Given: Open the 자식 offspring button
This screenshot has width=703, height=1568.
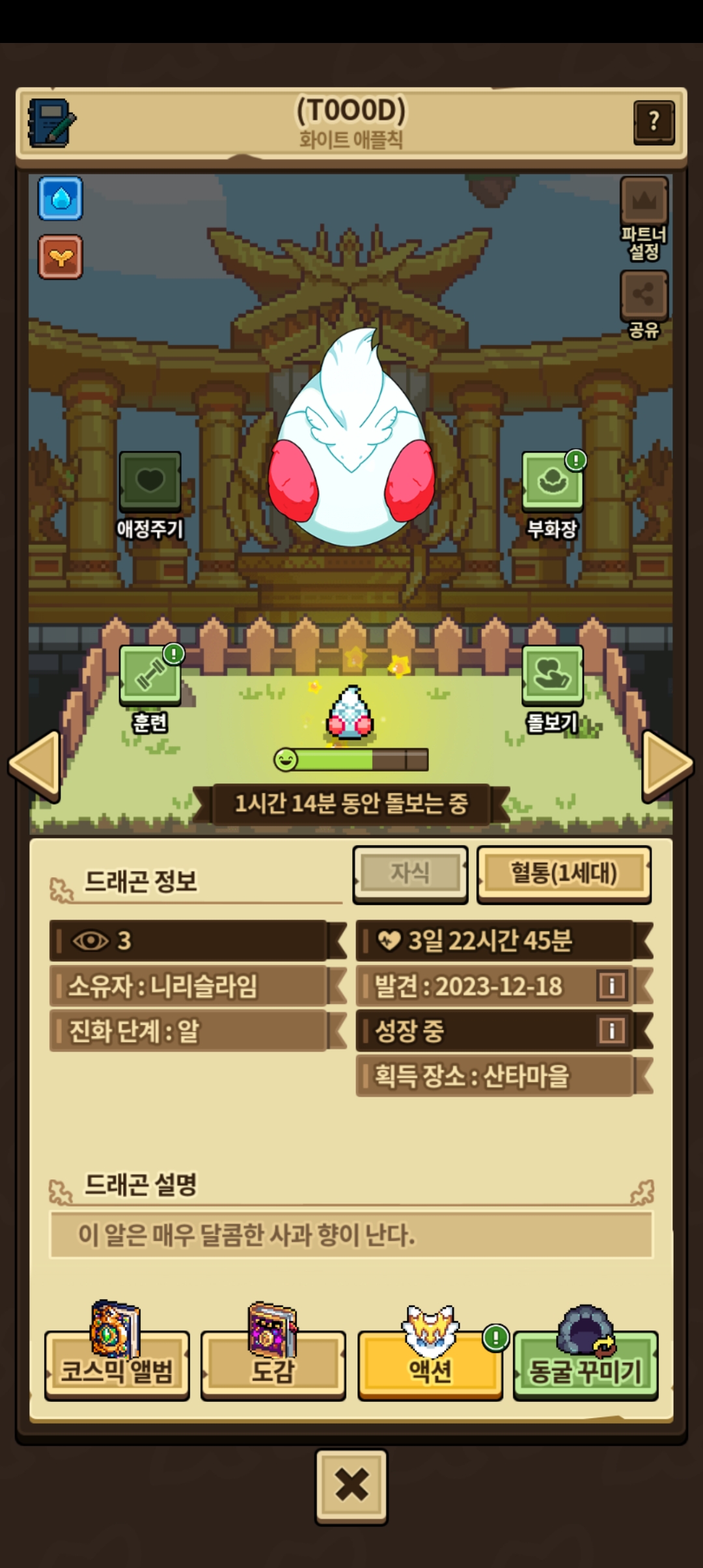Looking at the screenshot, I should click(410, 873).
